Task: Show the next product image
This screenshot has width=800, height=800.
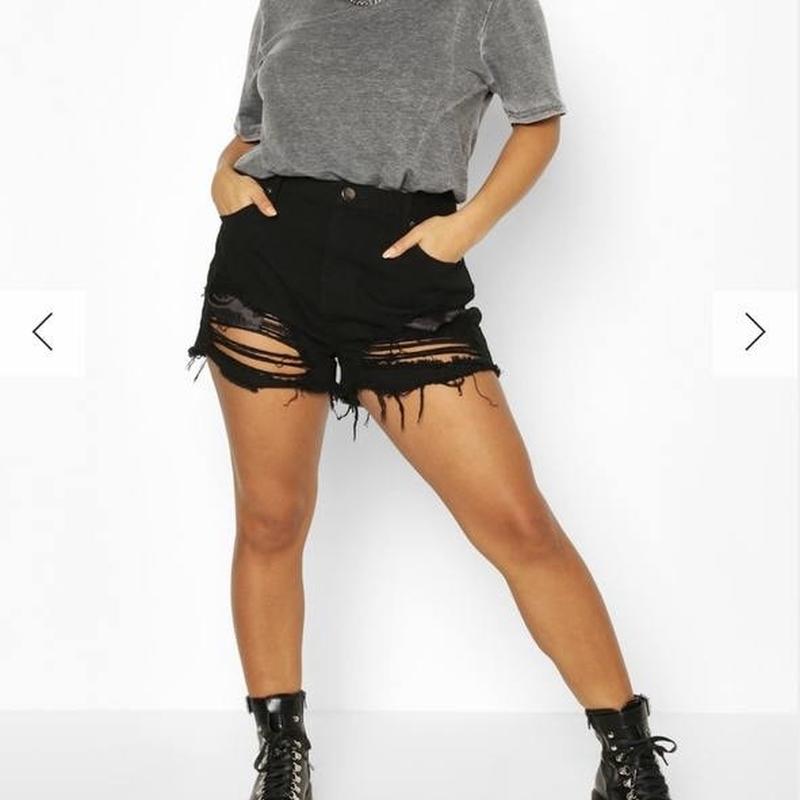Action: [x=755, y=332]
